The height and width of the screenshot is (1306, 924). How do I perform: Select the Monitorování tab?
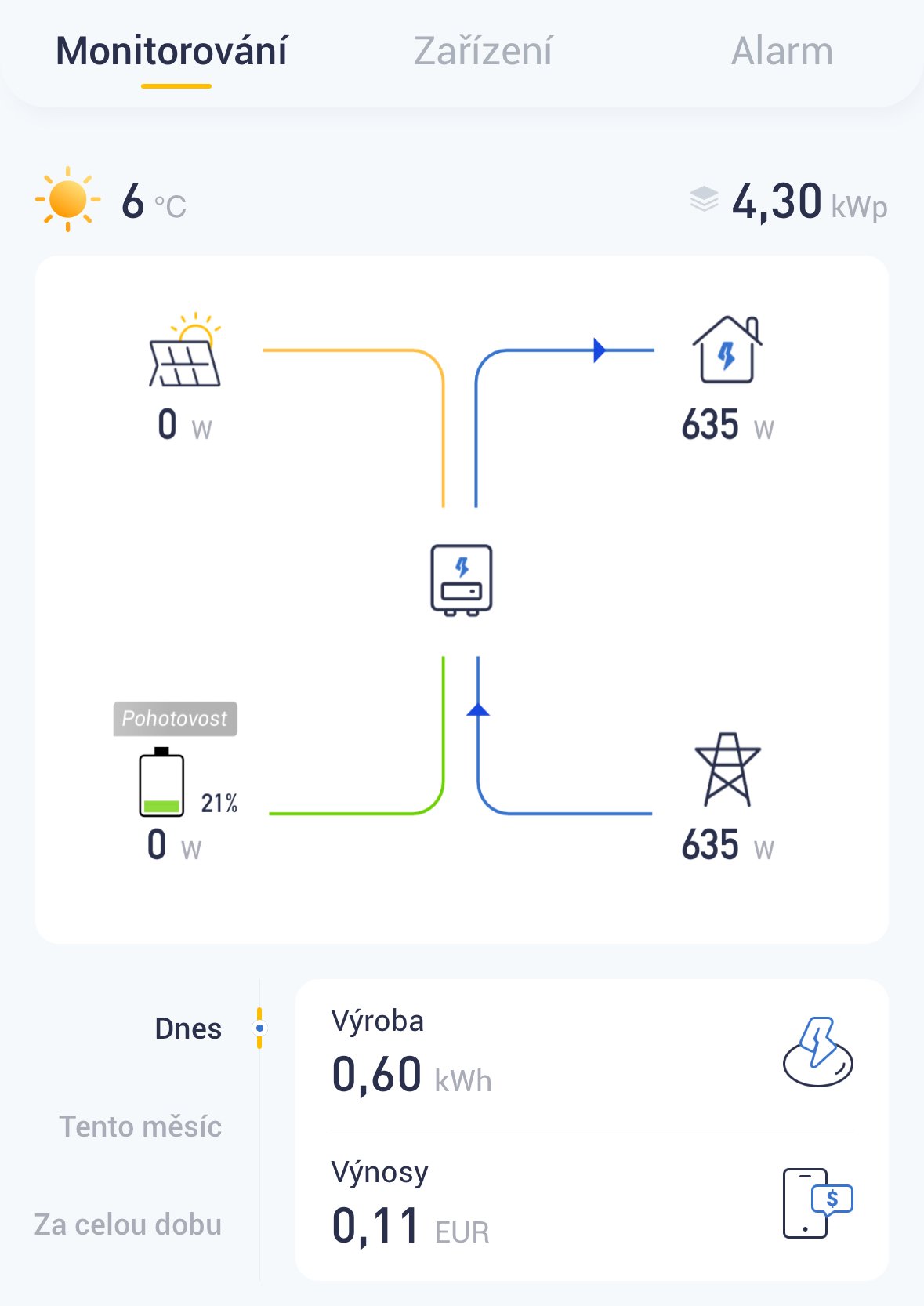click(172, 52)
